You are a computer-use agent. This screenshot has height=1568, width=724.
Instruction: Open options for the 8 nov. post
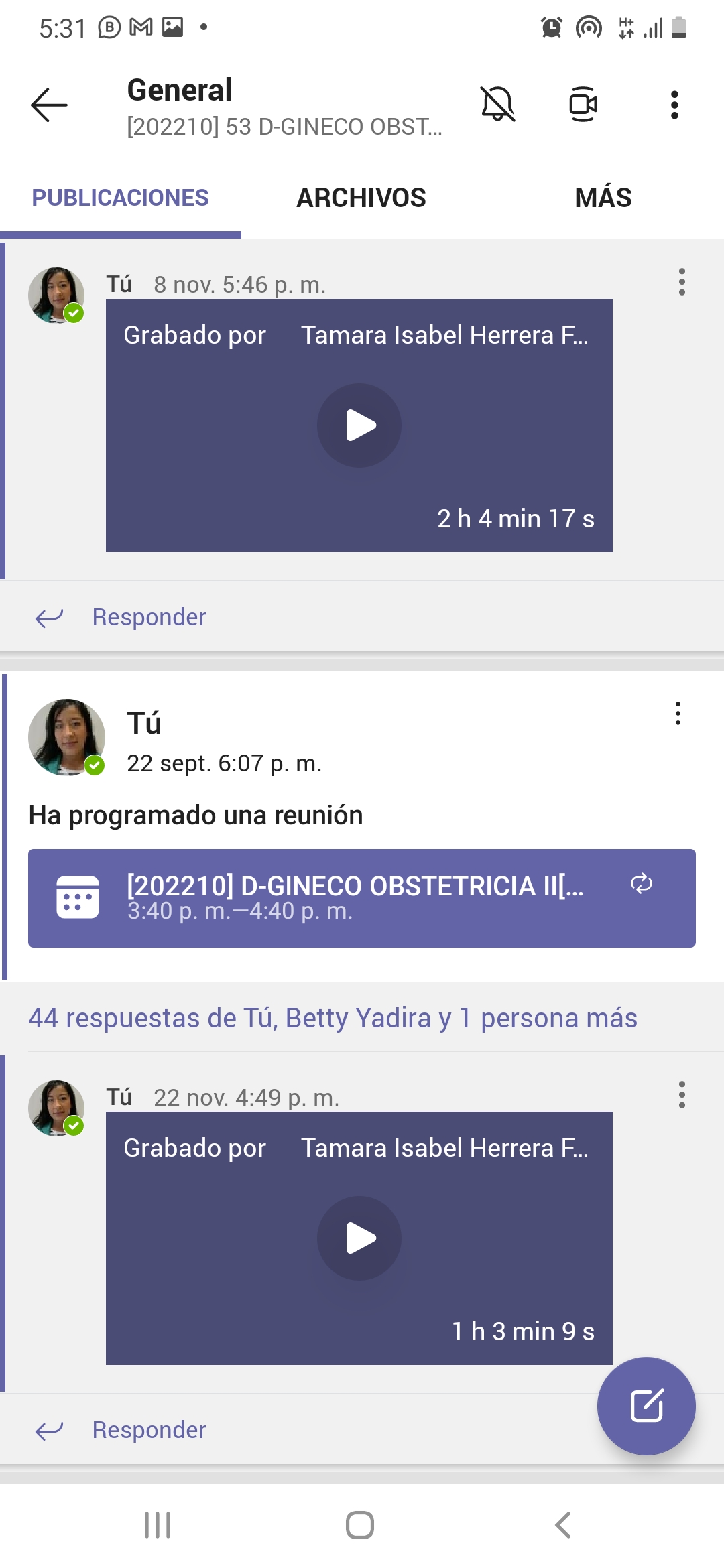[x=682, y=282]
